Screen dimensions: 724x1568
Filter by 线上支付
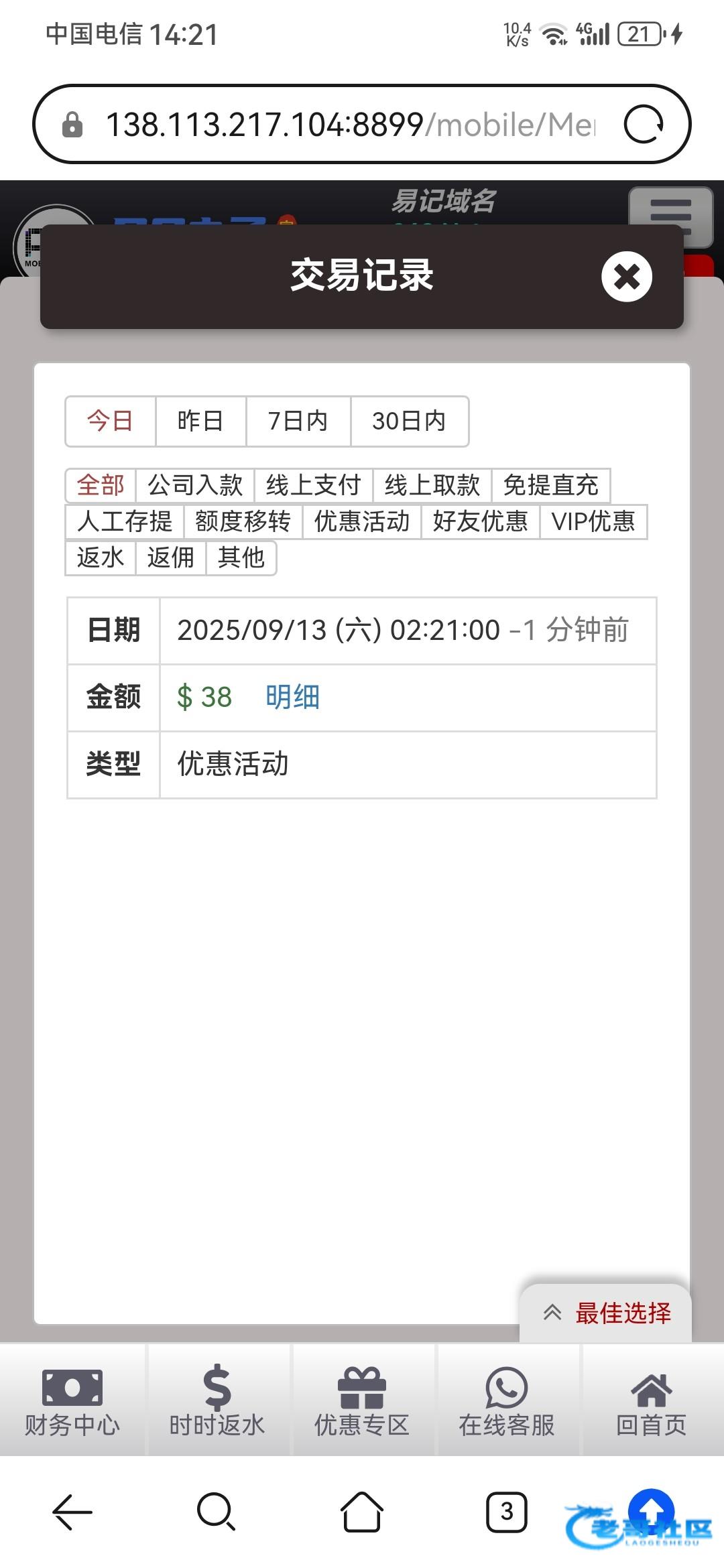pyautogui.click(x=313, y=485)
